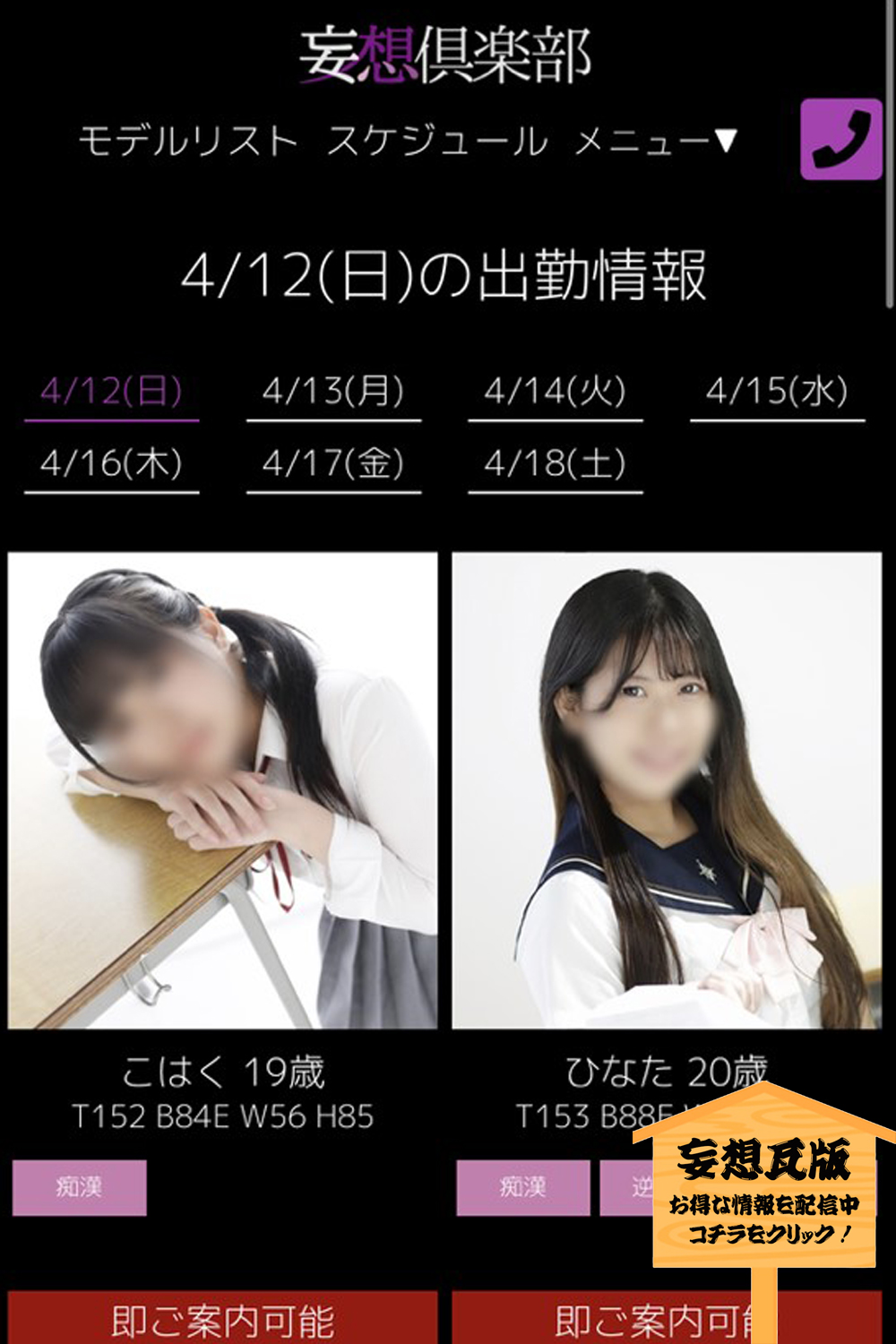Tap the 痴漢 tag under ひなた
The image size is (896, 1344).
click(522, 1187)
